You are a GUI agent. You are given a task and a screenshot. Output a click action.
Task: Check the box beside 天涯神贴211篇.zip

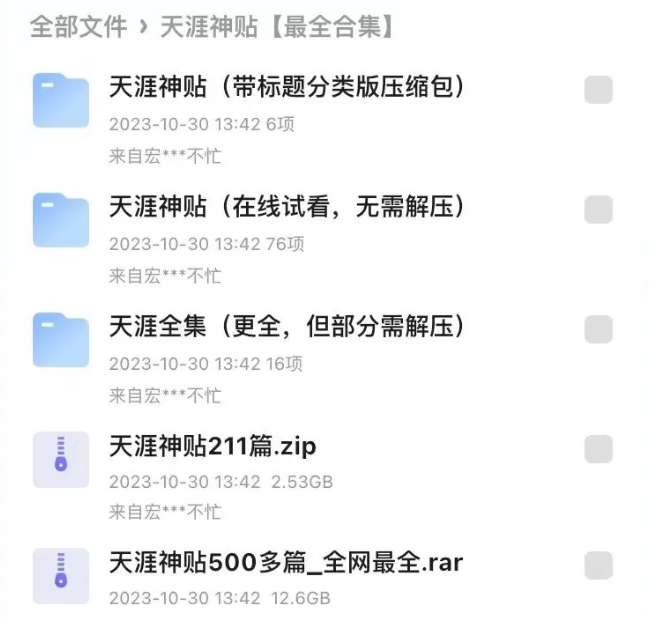598,448
